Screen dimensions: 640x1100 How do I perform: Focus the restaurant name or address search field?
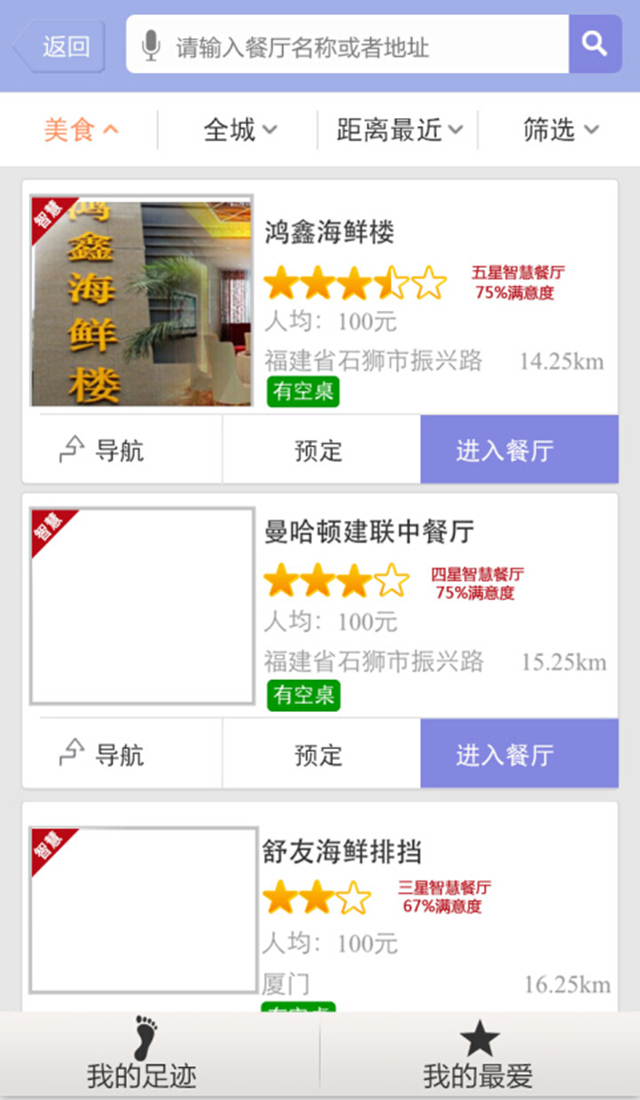[360, 46]
